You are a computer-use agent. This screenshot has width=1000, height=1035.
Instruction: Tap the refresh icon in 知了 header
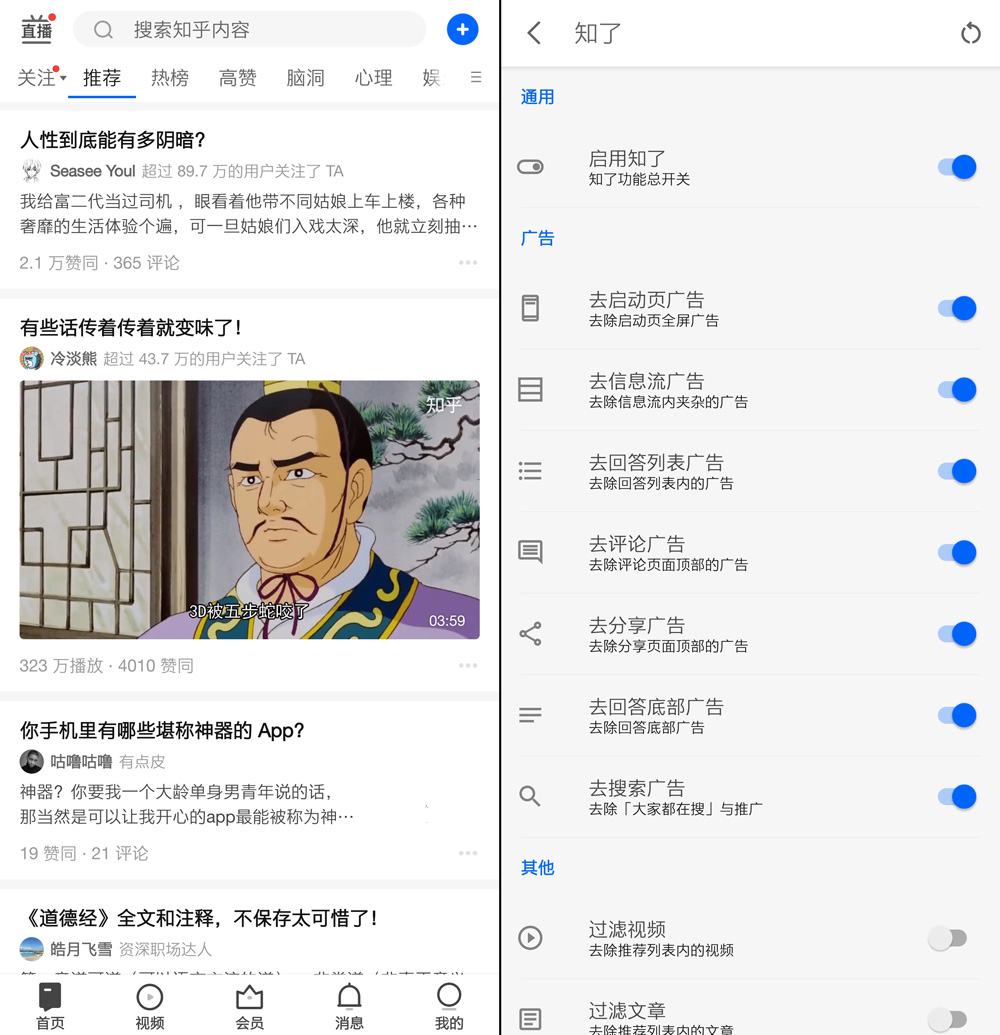[x=970, y=33]
